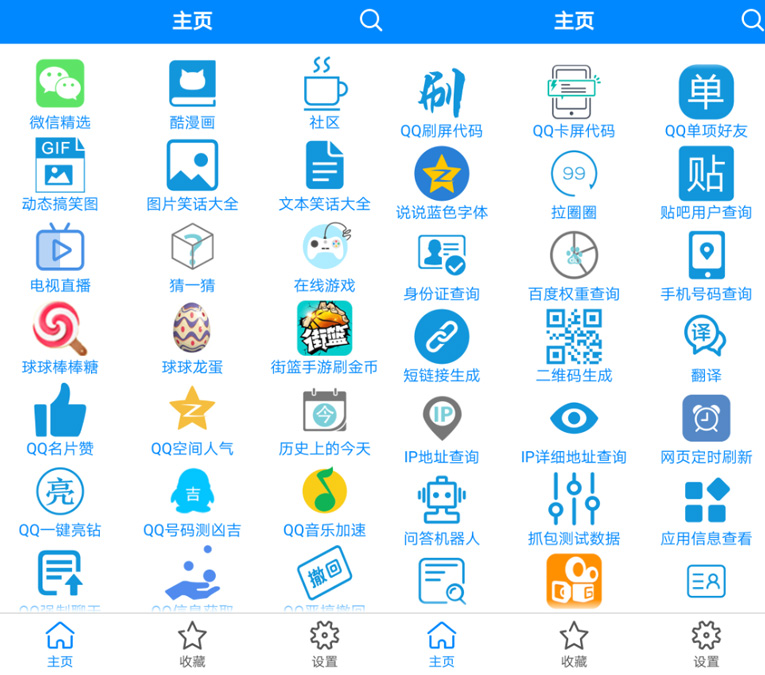Select 网页定时刷新 tool
Image resolution: width=765 pixels, height=675 pixels.
[705, 419]
